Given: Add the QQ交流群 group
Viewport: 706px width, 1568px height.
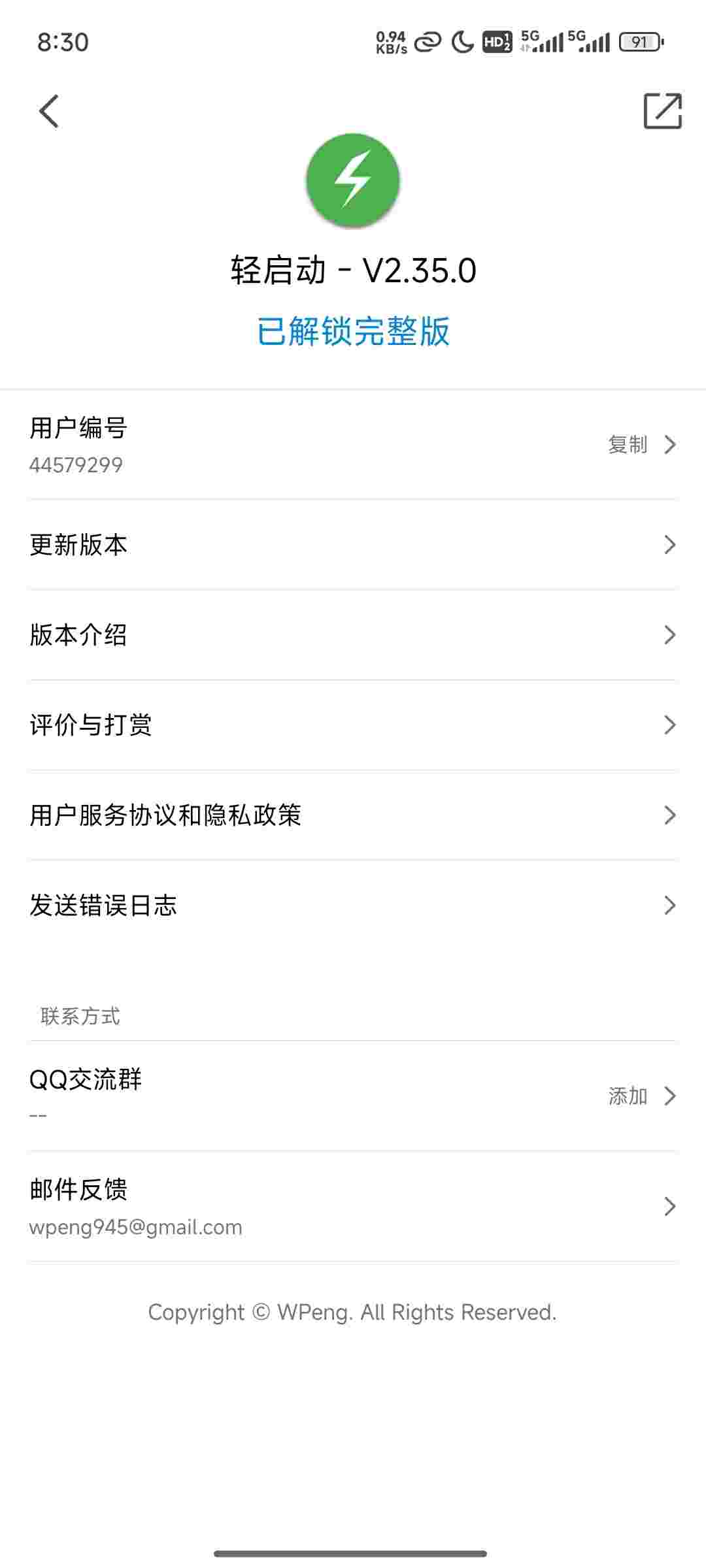Looking at the screenshot, I should coord(628,1096).
